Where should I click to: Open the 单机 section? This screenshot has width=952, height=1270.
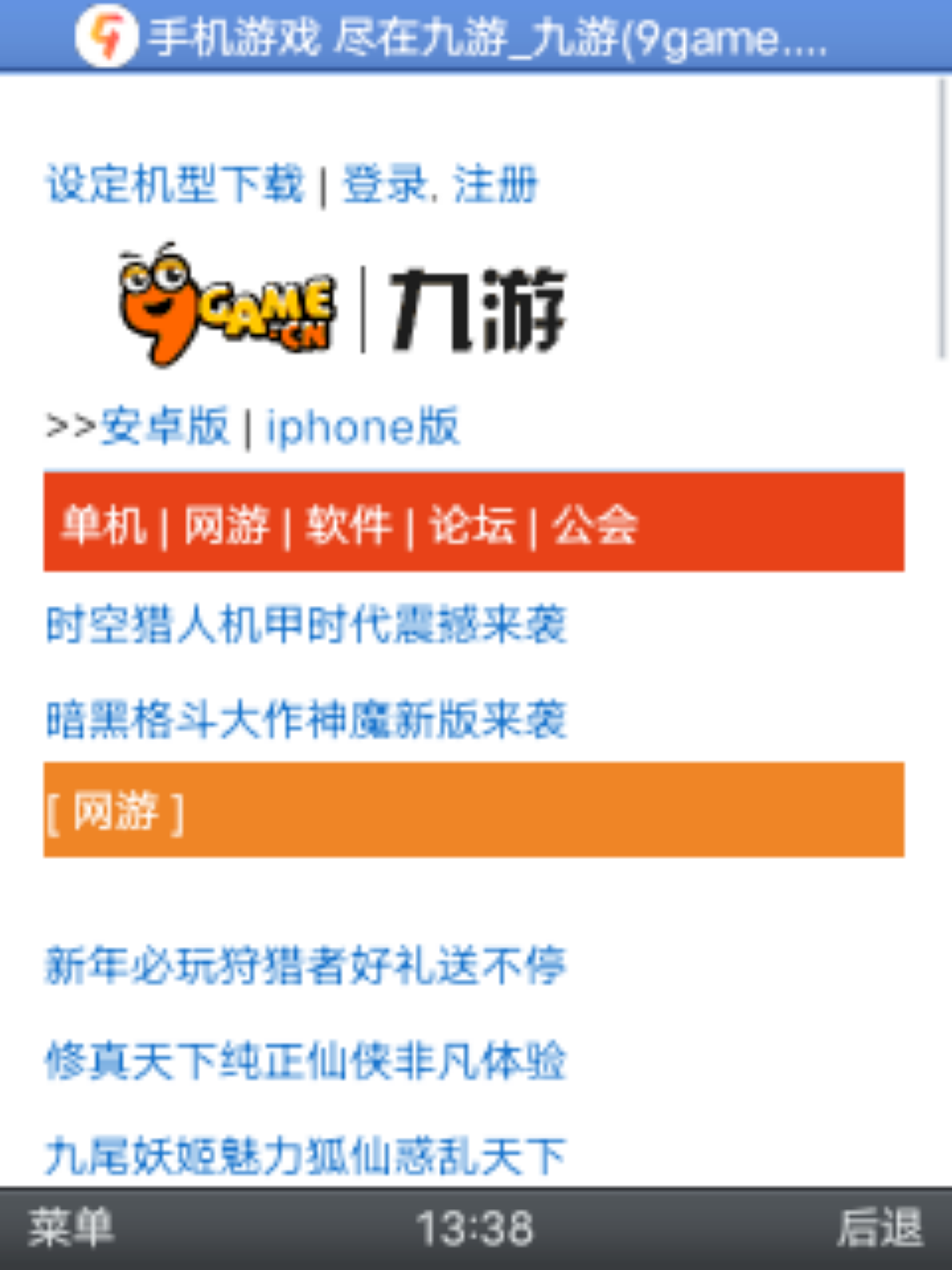[103, 526]
